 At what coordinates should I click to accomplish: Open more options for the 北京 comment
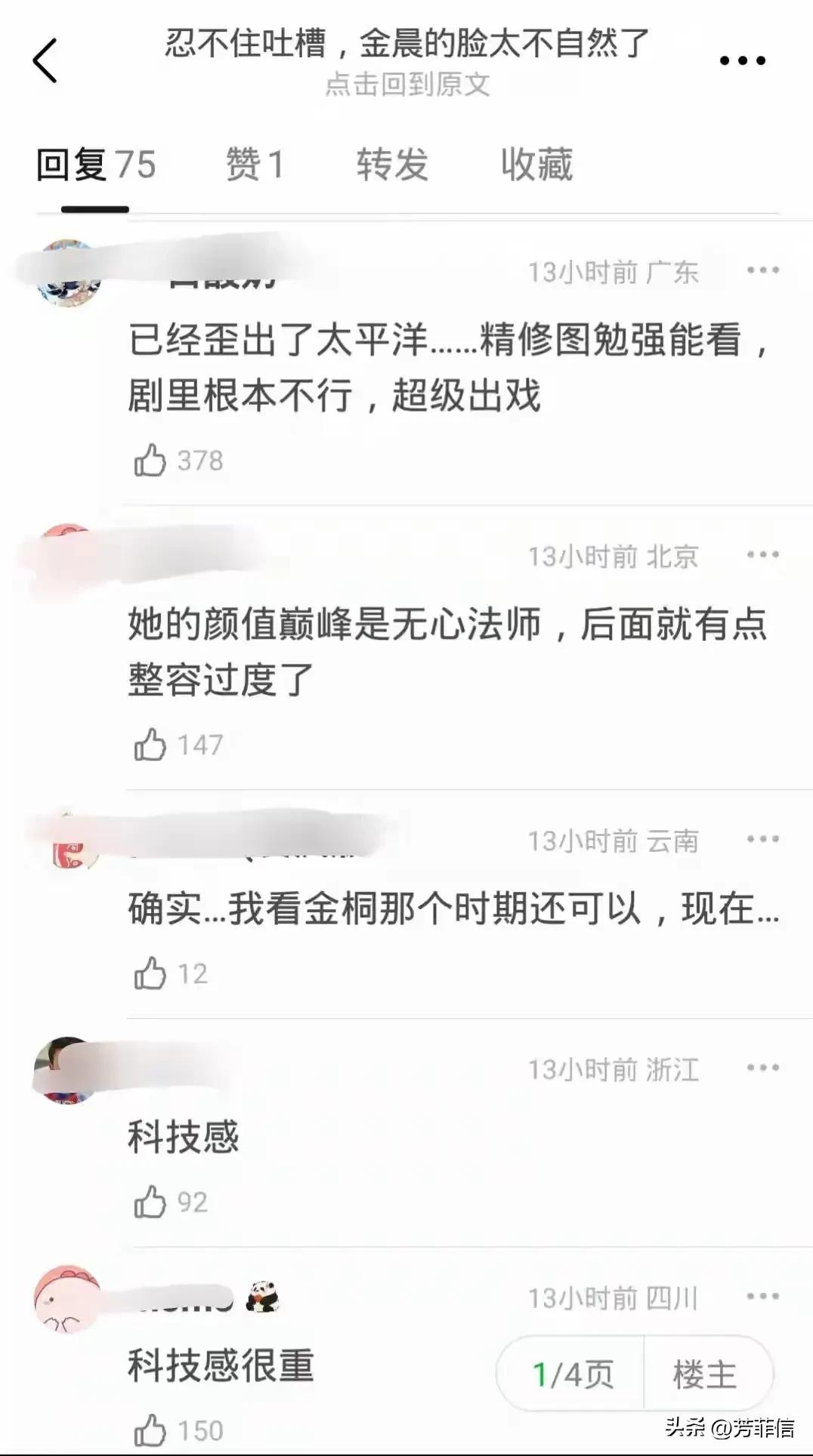point(762,555)
